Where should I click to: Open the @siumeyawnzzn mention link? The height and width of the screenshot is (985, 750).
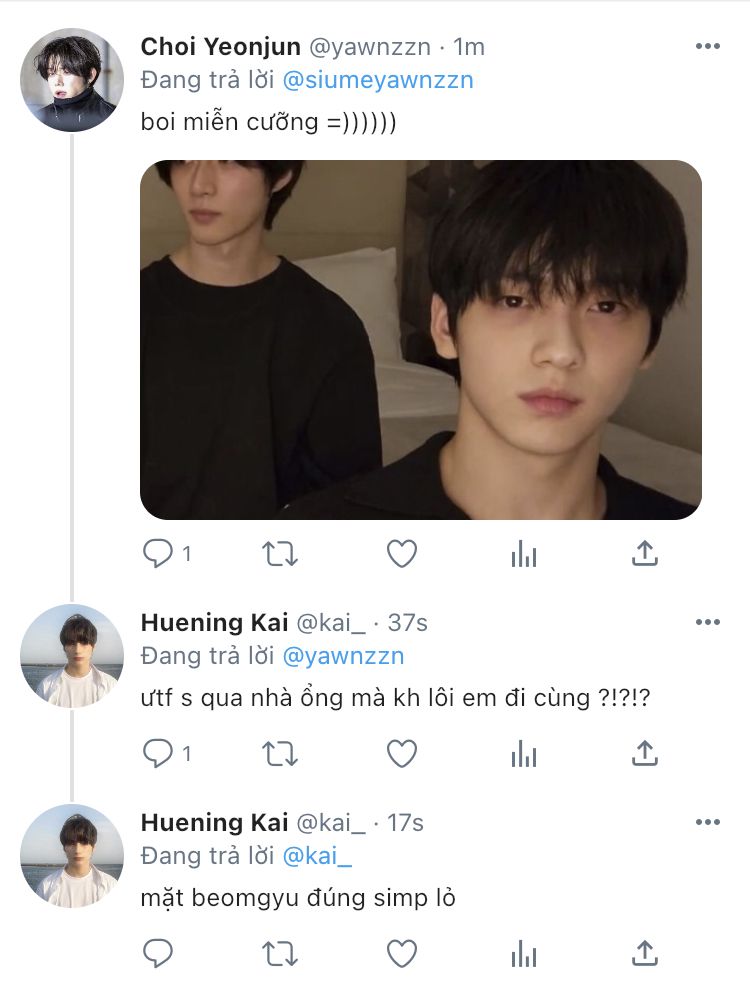[378, 80]
